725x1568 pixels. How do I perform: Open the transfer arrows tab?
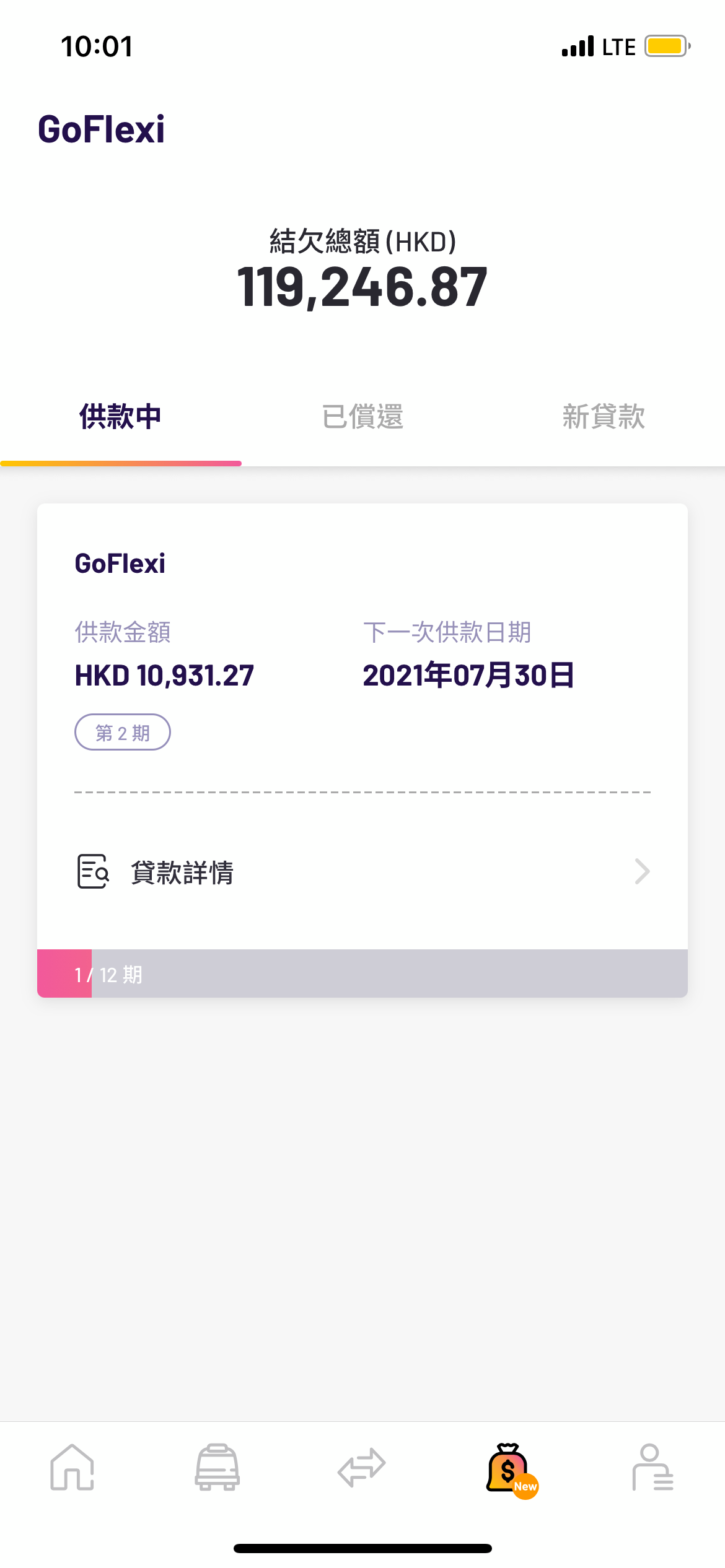tap(362, 1468)
